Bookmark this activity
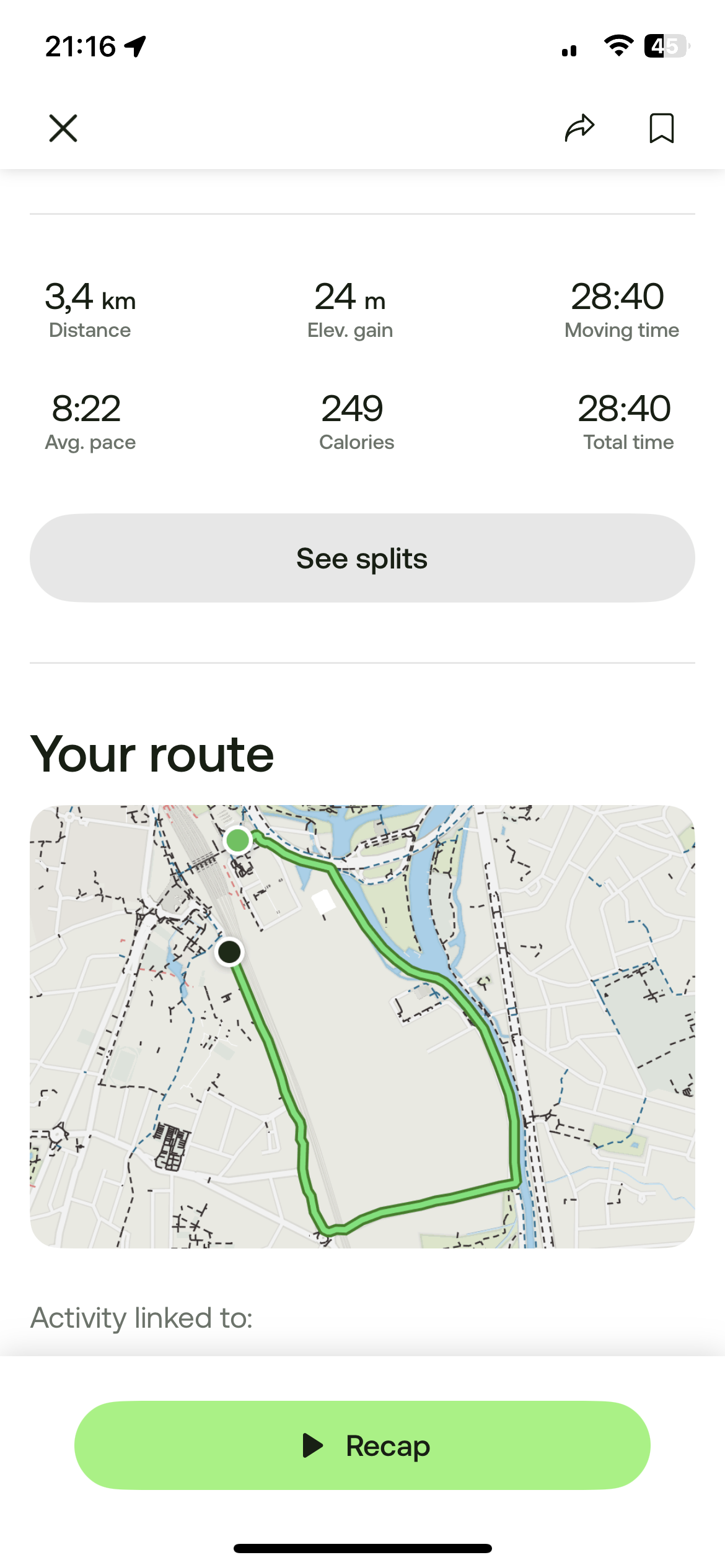Viewport: 725px width, 1568px height. pyautogui.click(x=661, y=128)
